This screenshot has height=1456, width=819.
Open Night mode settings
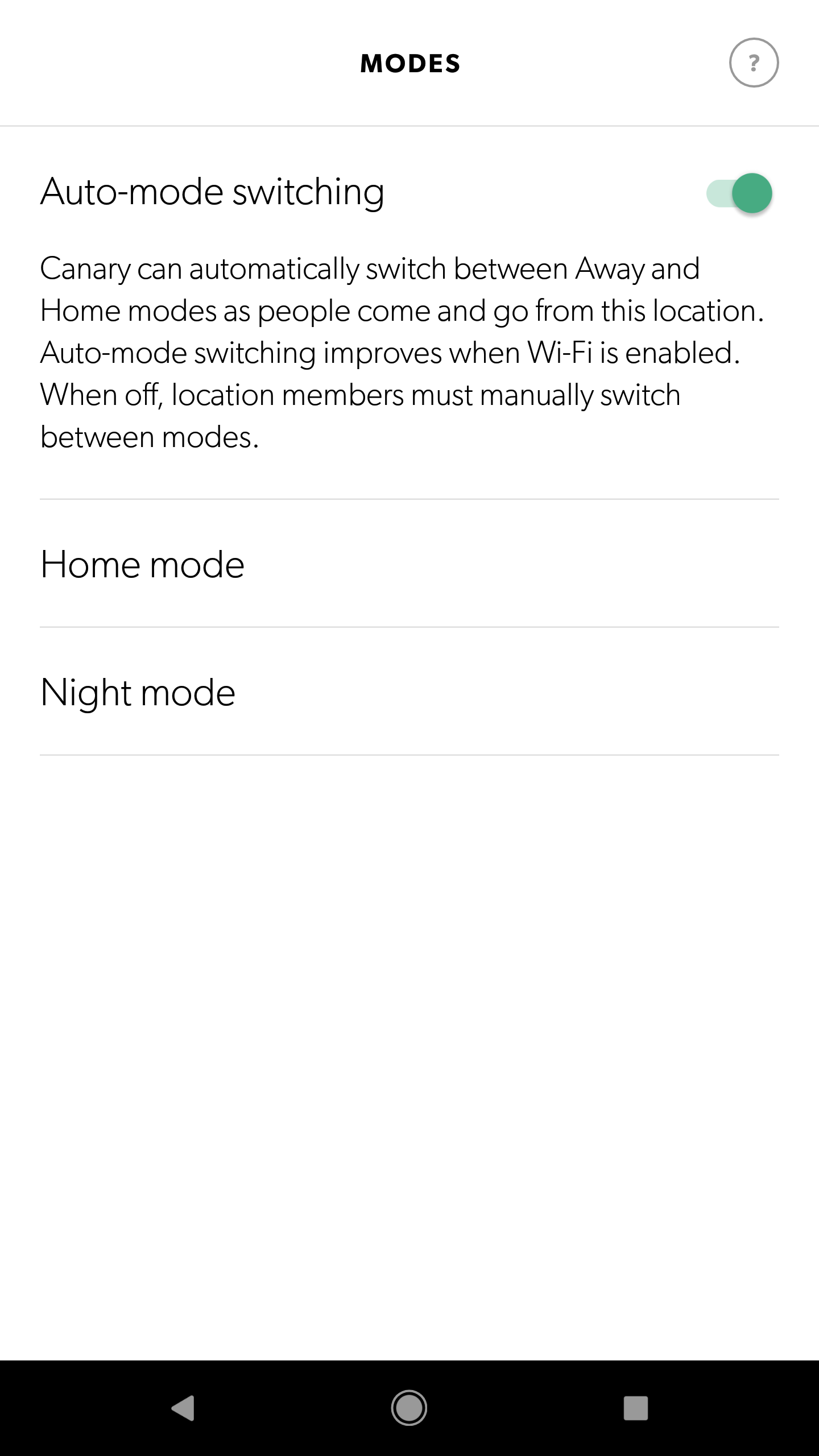[x=409, y=692]
